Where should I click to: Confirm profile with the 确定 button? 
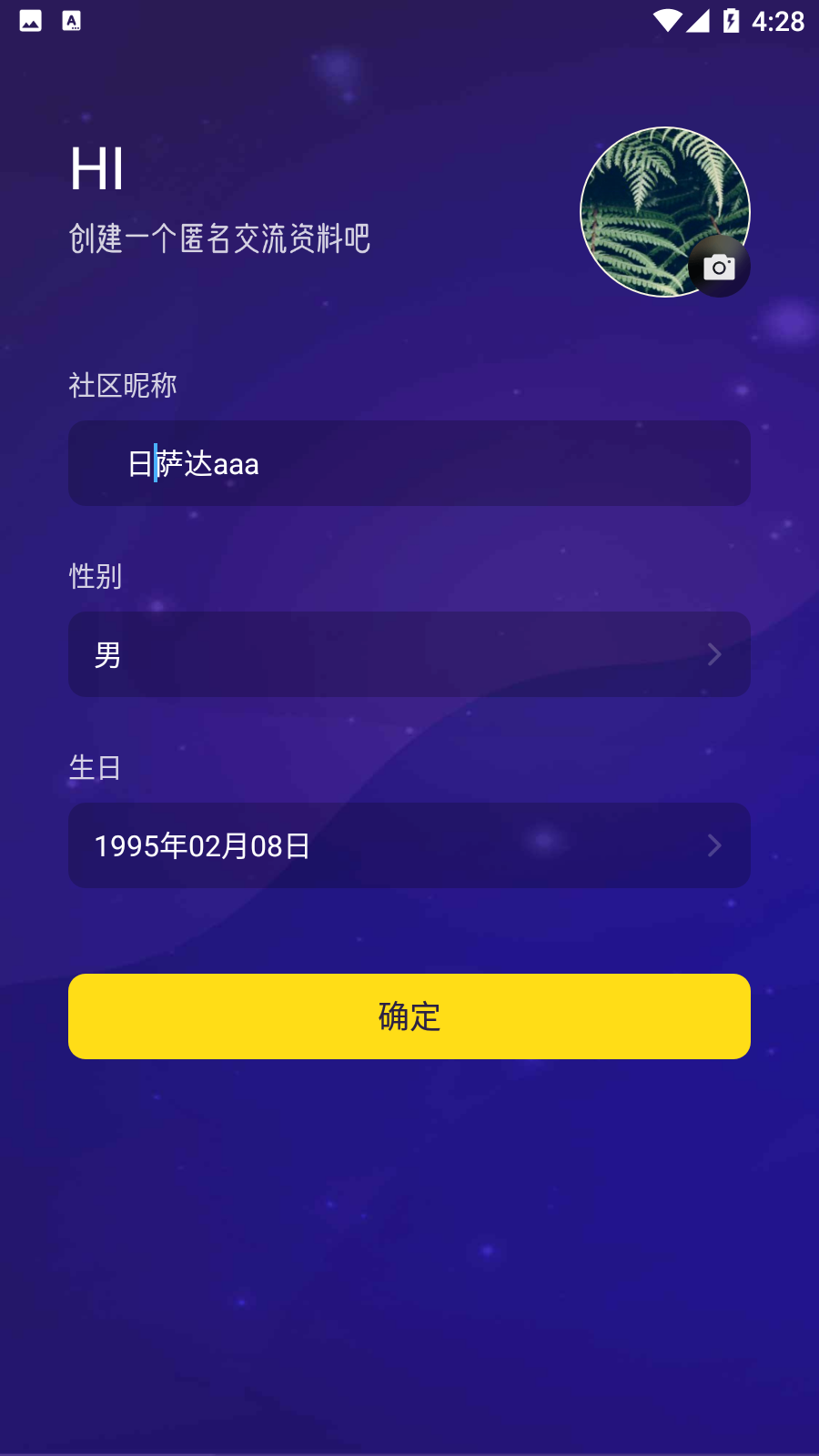(x=409, y=1016)
